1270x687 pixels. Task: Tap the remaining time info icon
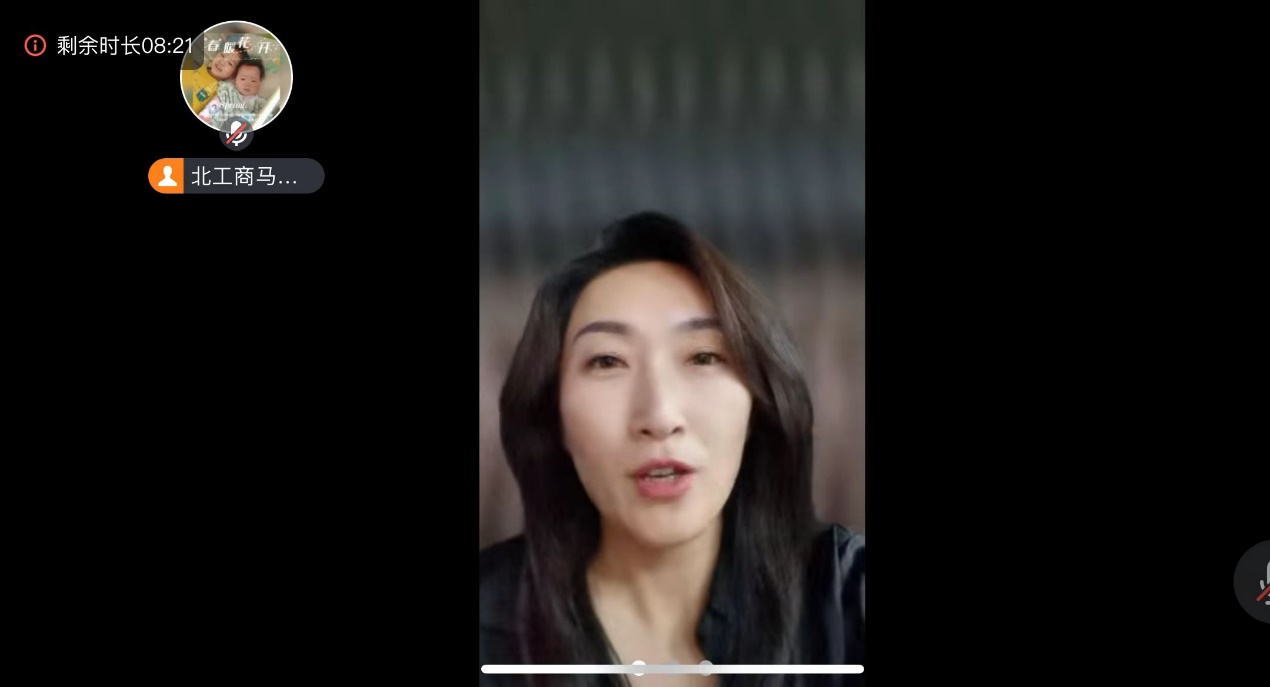35,45
